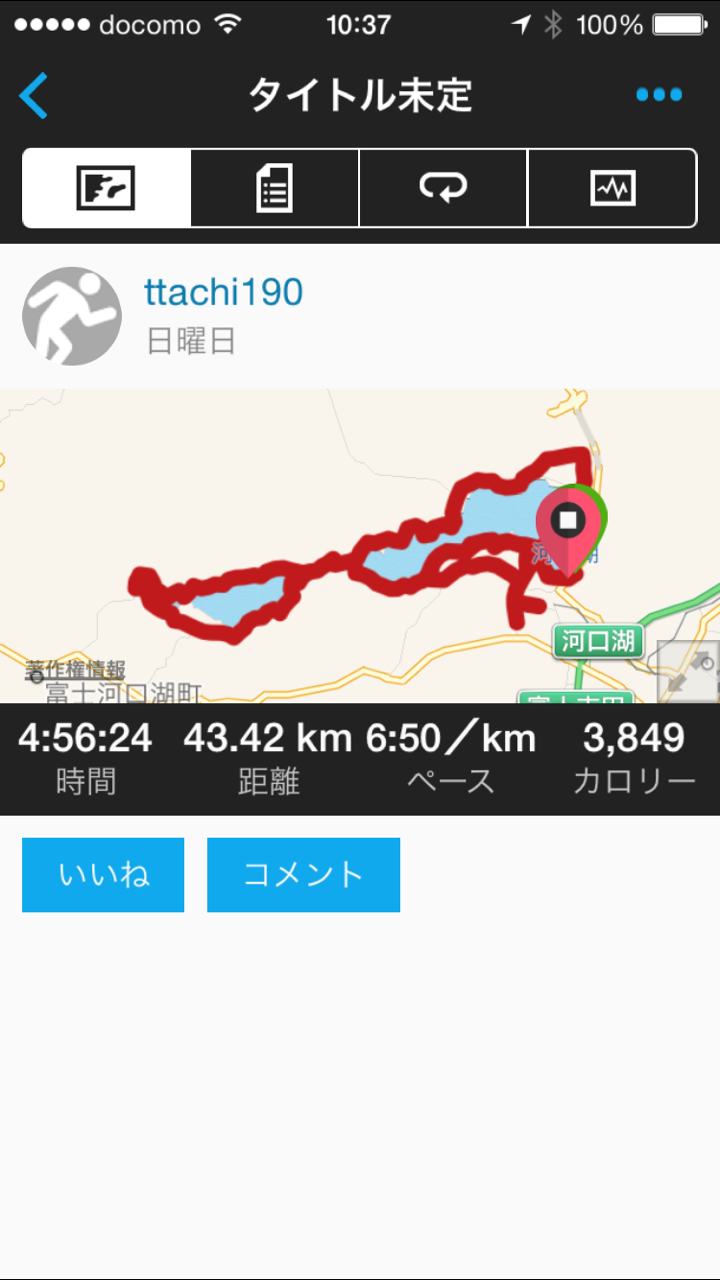Screen dimensions: 720x1280
Task: Select the activity overview map tab
Action: coord(107,188)
